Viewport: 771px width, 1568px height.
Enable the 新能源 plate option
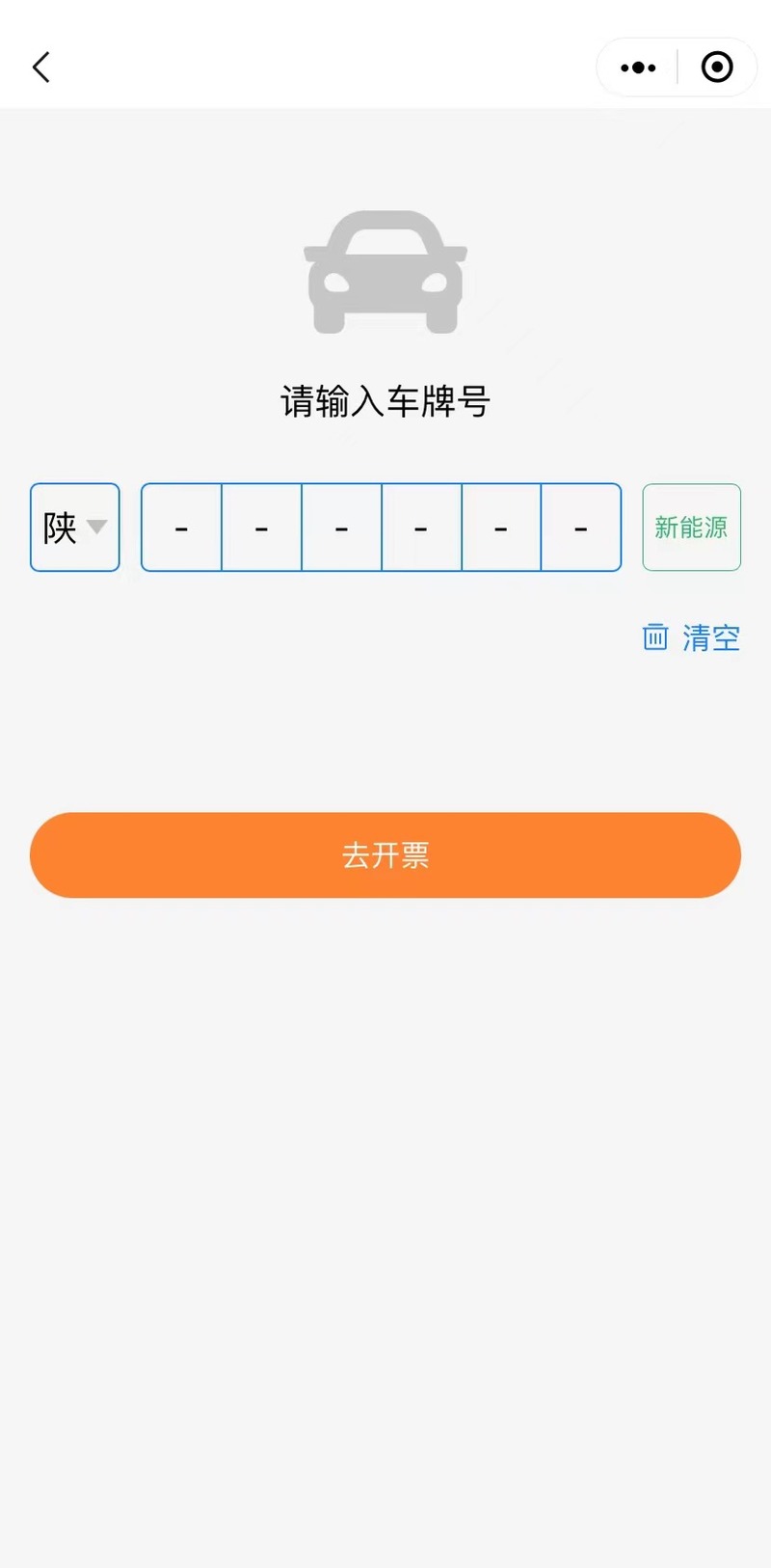click(692, 527)
